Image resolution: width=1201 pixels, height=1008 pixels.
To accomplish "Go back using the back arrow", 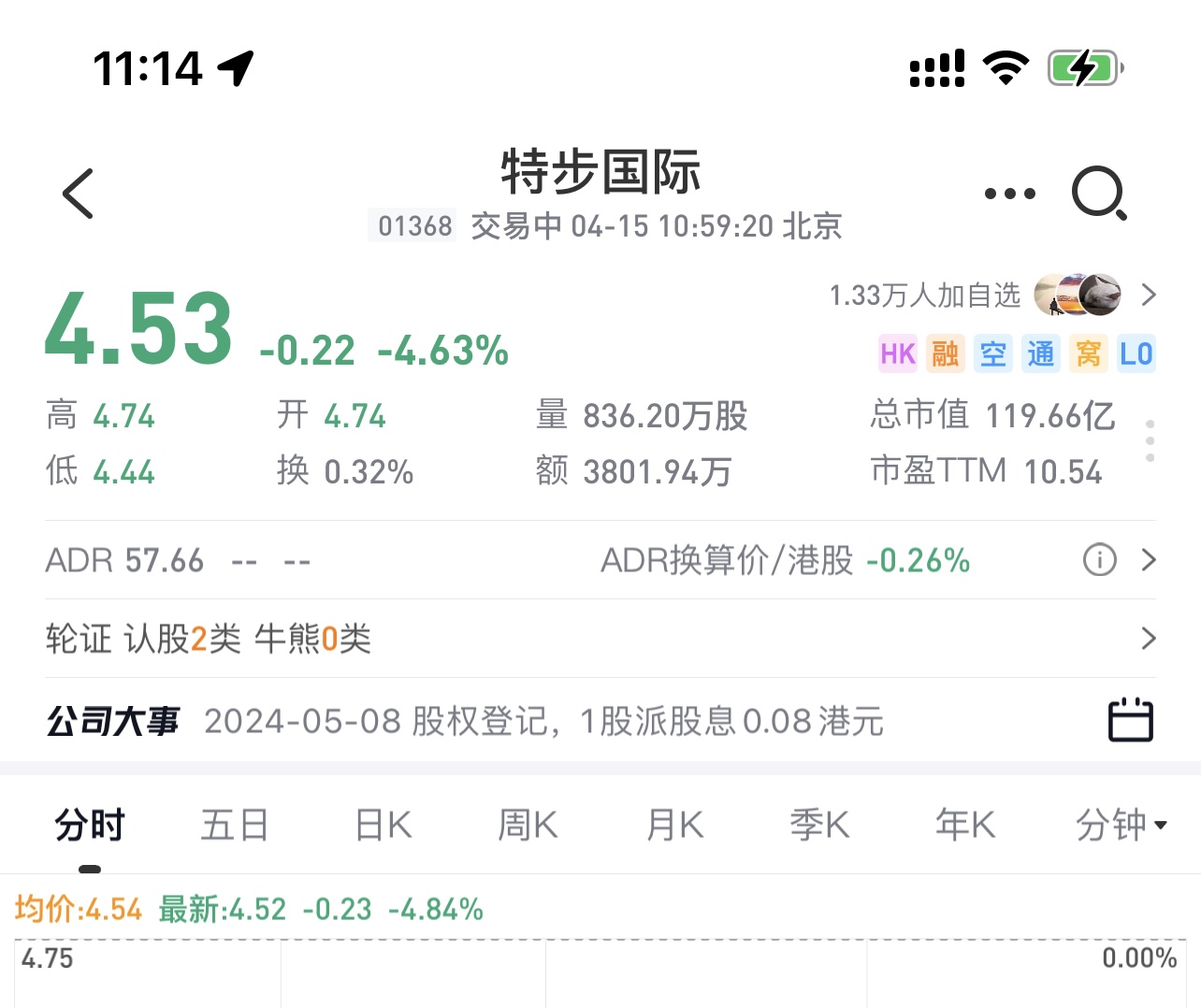I will point(79,194).
